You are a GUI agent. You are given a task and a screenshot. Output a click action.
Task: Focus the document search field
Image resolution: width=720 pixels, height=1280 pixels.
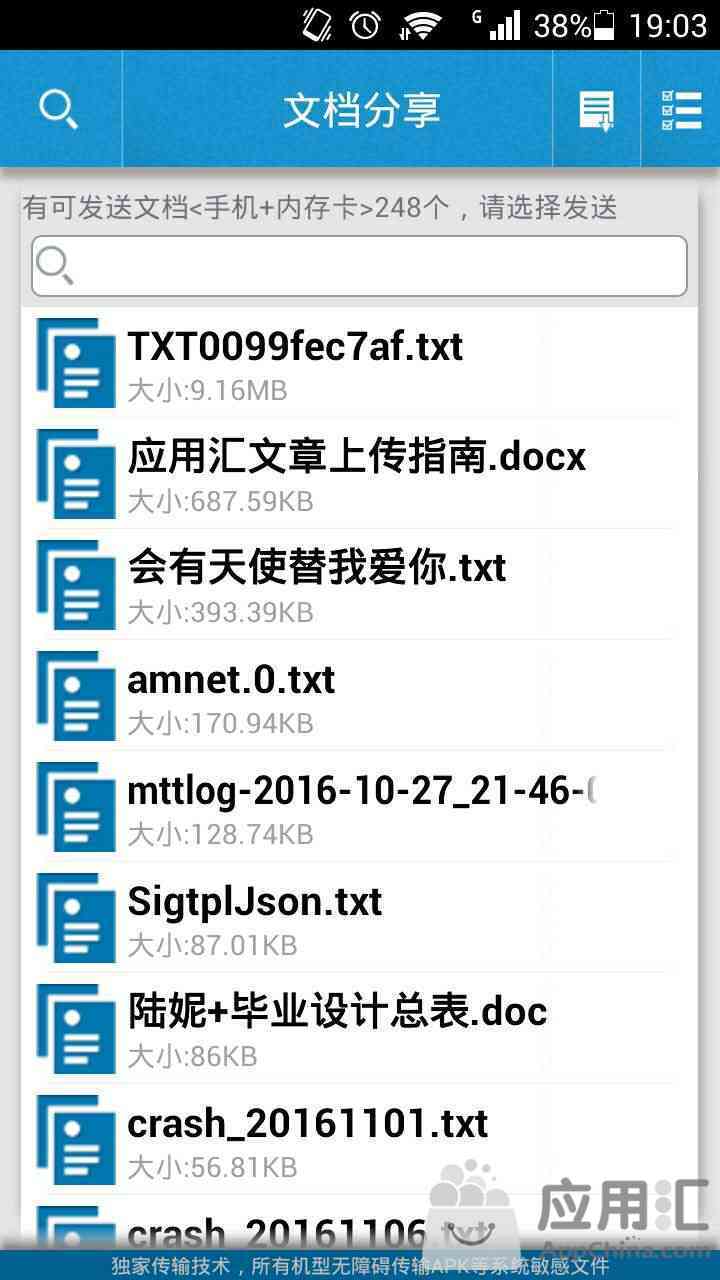point(359,266)
